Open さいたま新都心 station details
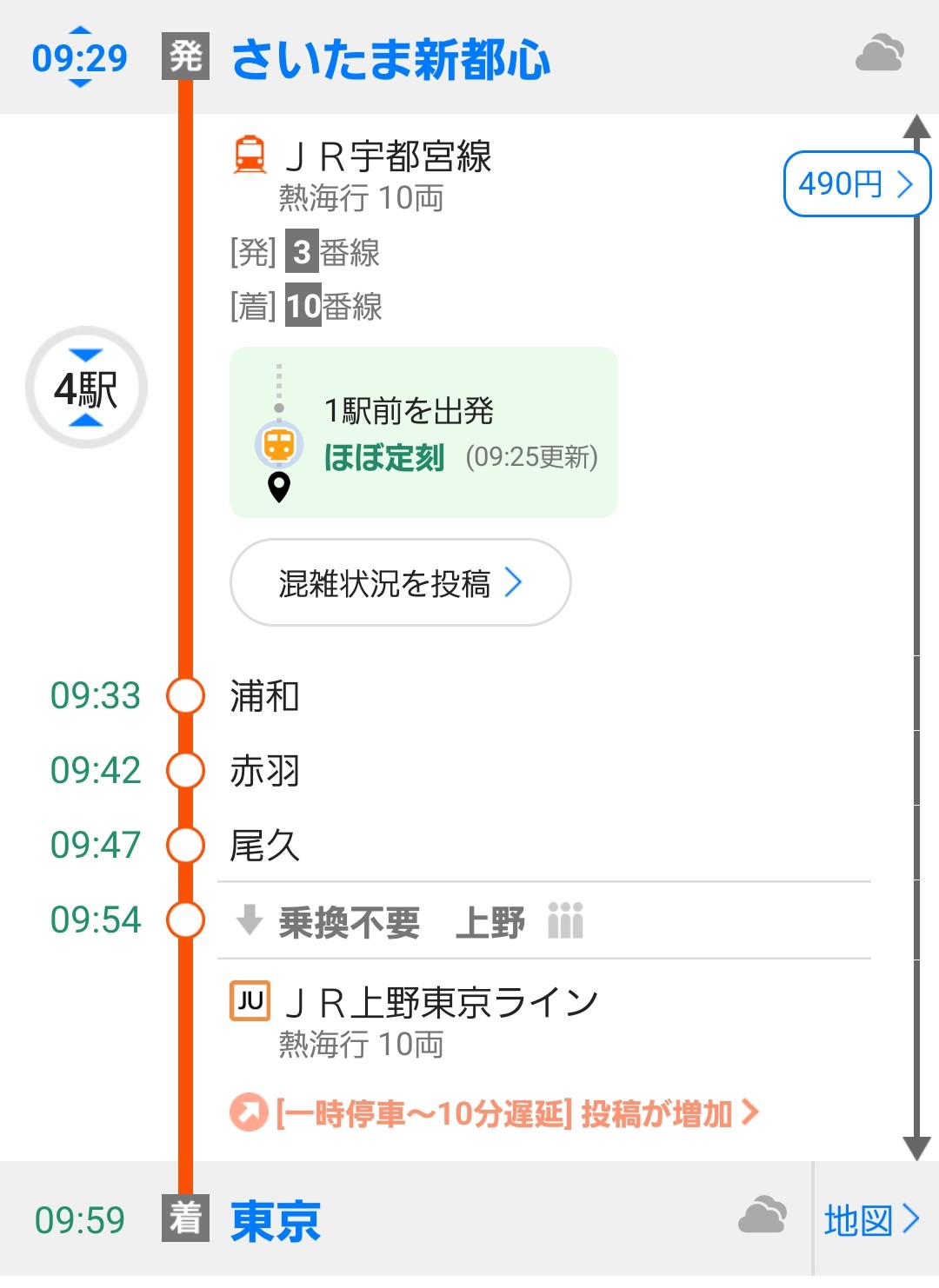939x1288 pixels. click(x=390, y=59)
